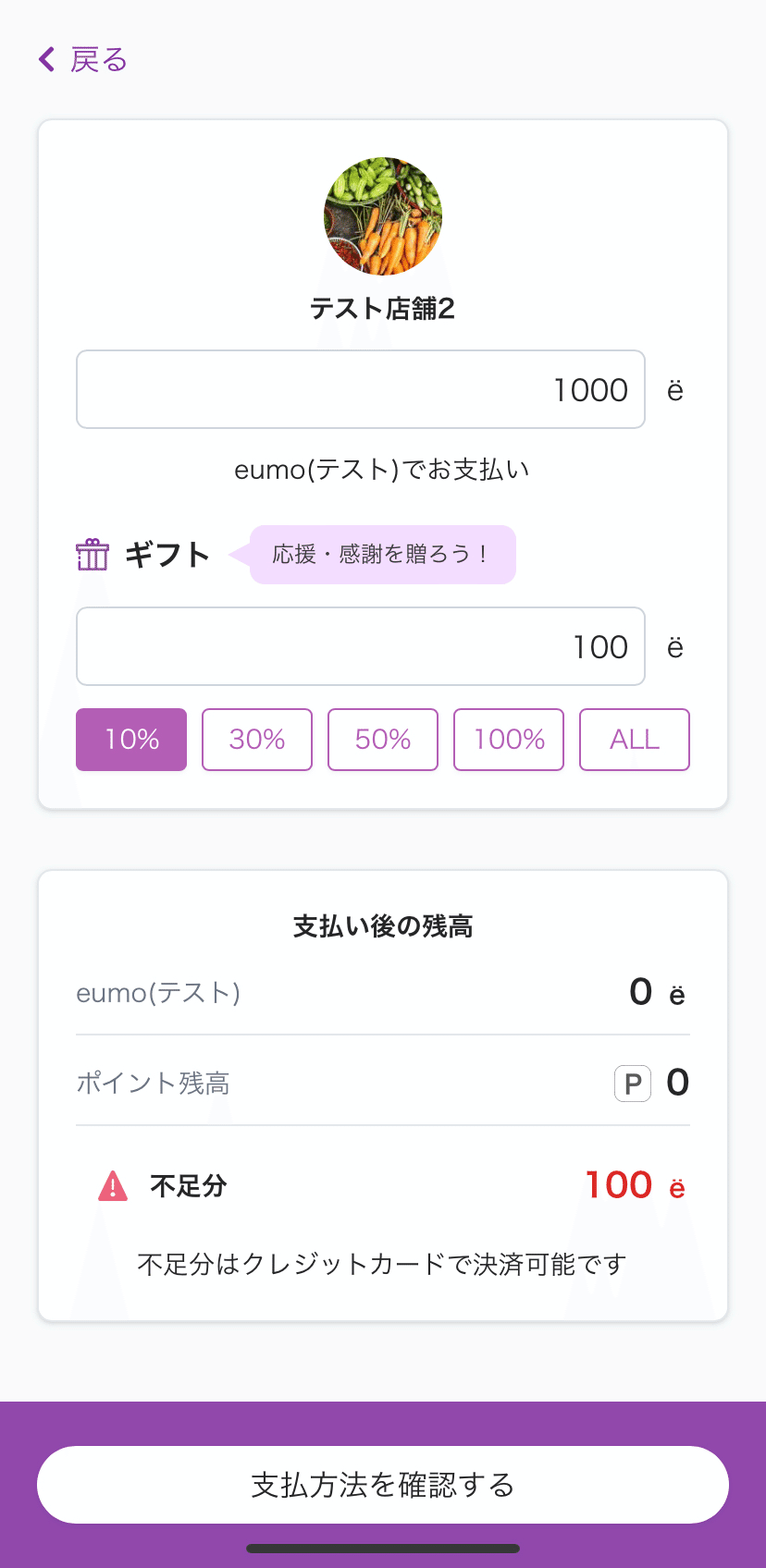Pick the 100% gift option
Image resolution: width=766 pixels, height=1568 pixels.
pyautogui.click(x=509, y=740)
